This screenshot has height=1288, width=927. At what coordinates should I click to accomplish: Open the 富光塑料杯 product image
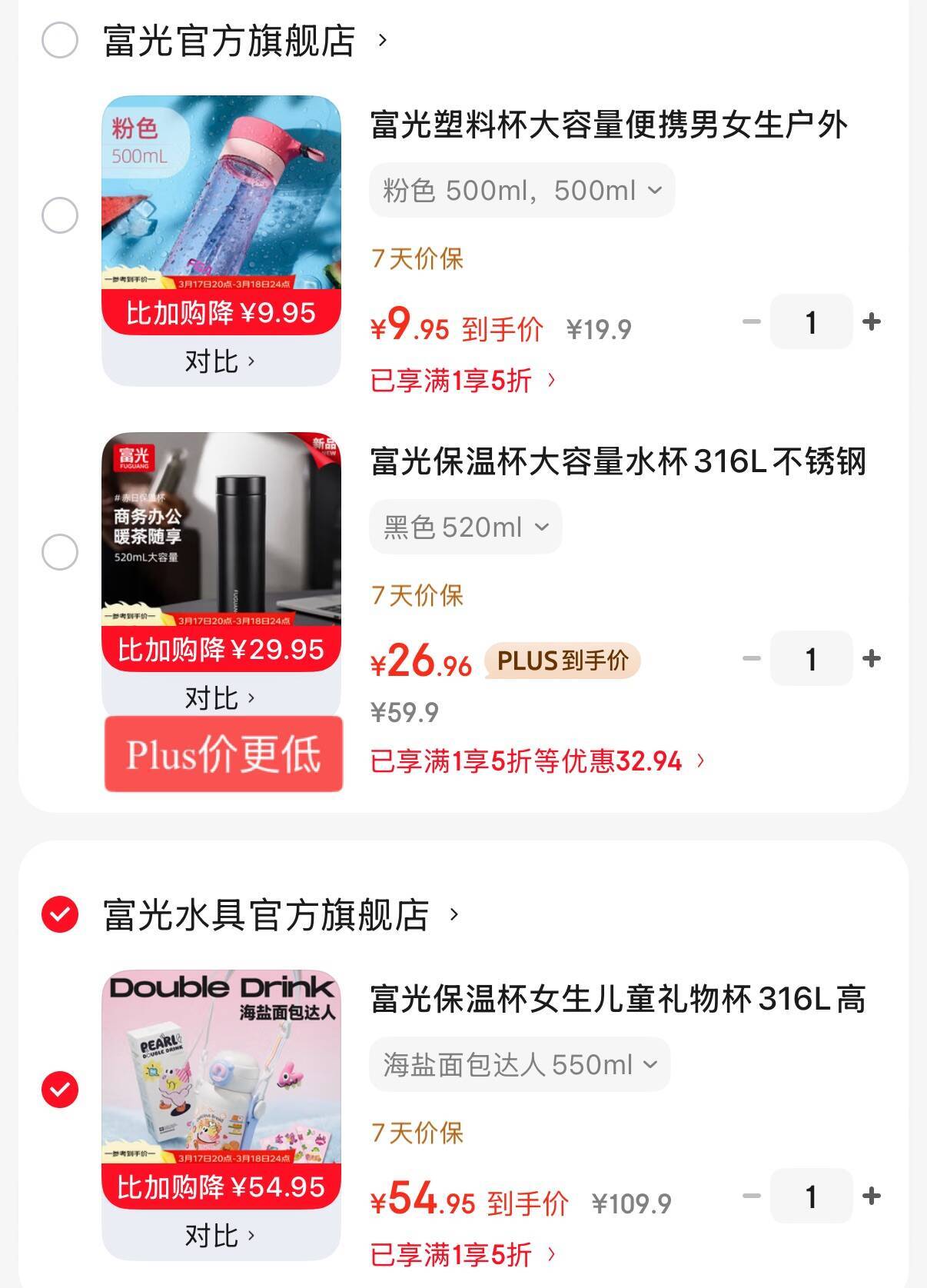coord(221,192)
